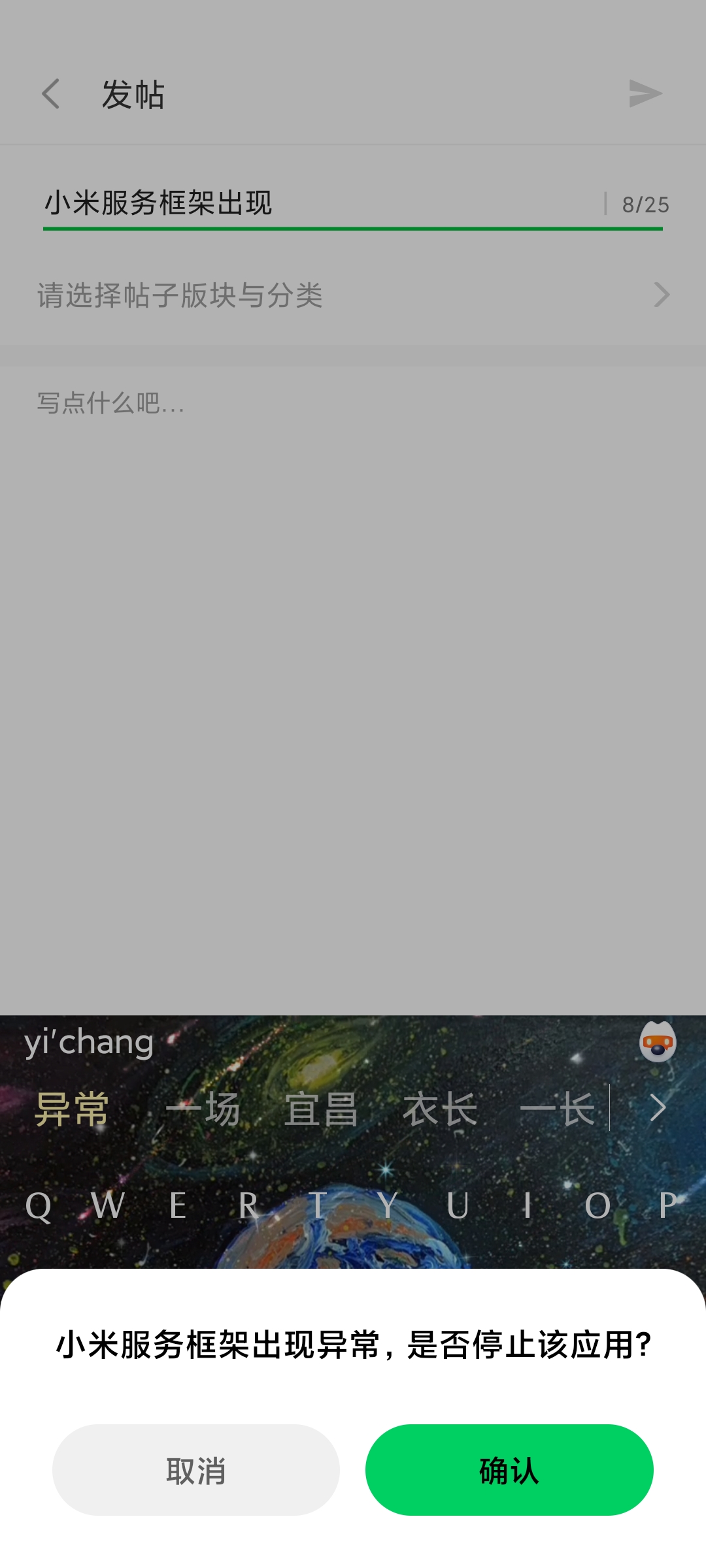706x1568 pixels.
Task: Type the Q key on keyboard
Action: pyautogui.click(x=38, y=1206)
